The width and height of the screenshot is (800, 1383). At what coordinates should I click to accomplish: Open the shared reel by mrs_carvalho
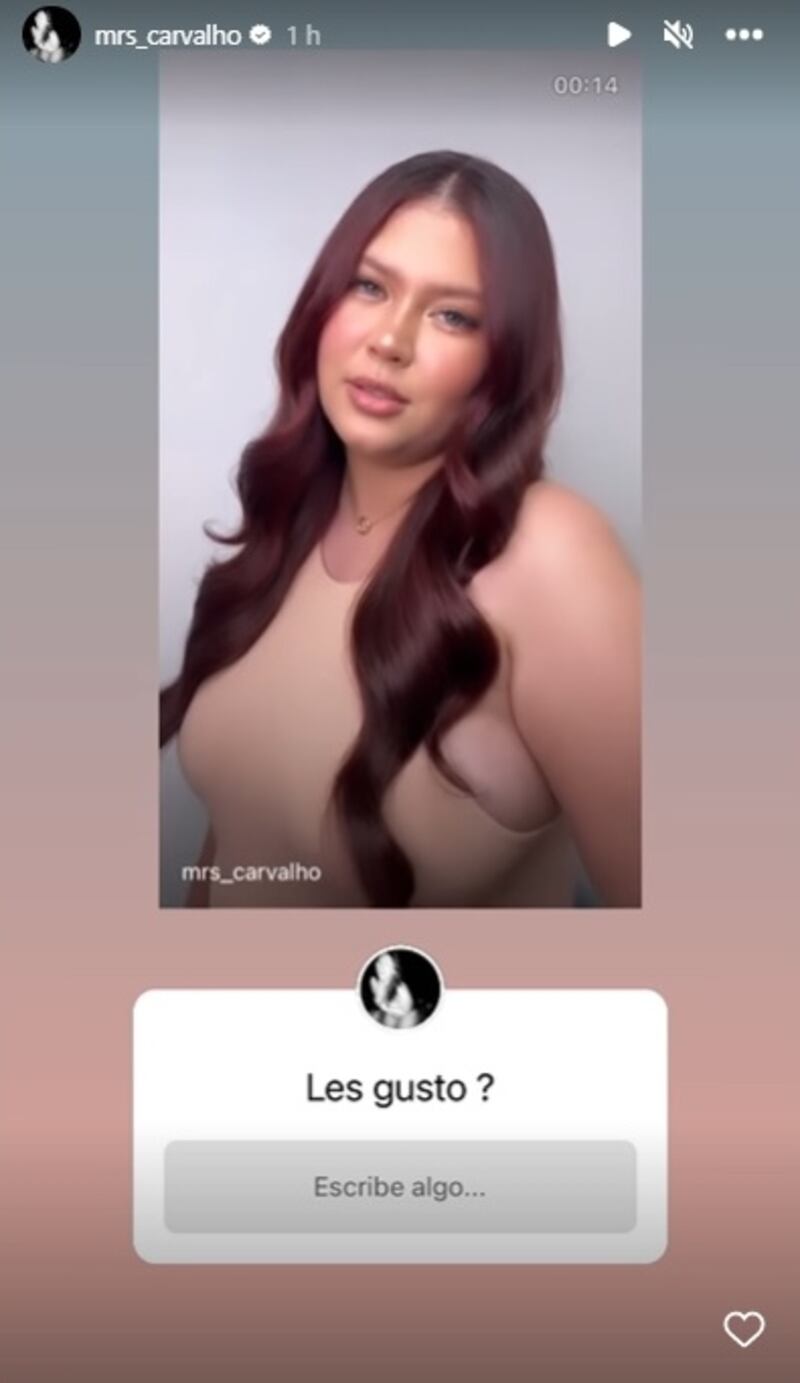click(400, 480)
